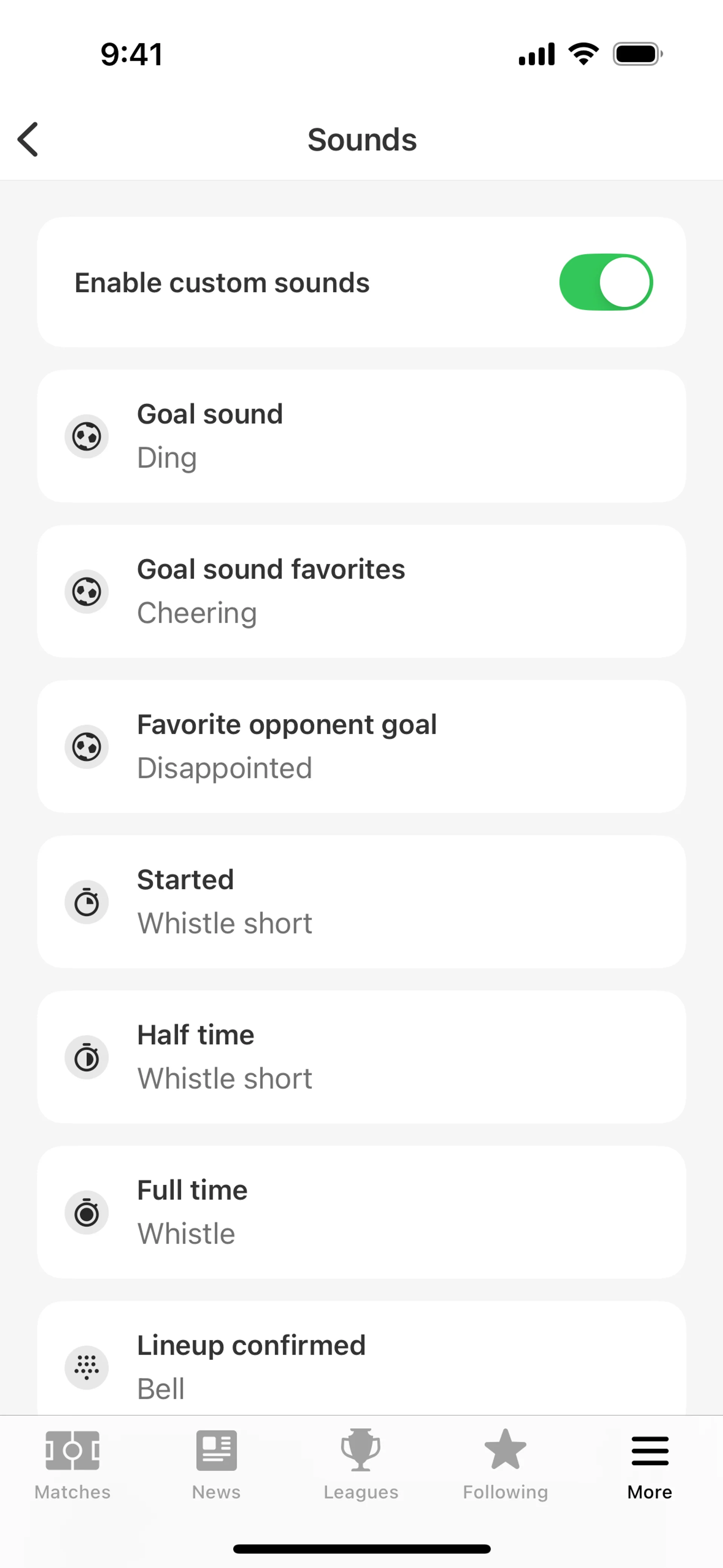Switch to the News tab
723x1568 pixels.
tap(216, 1464)
